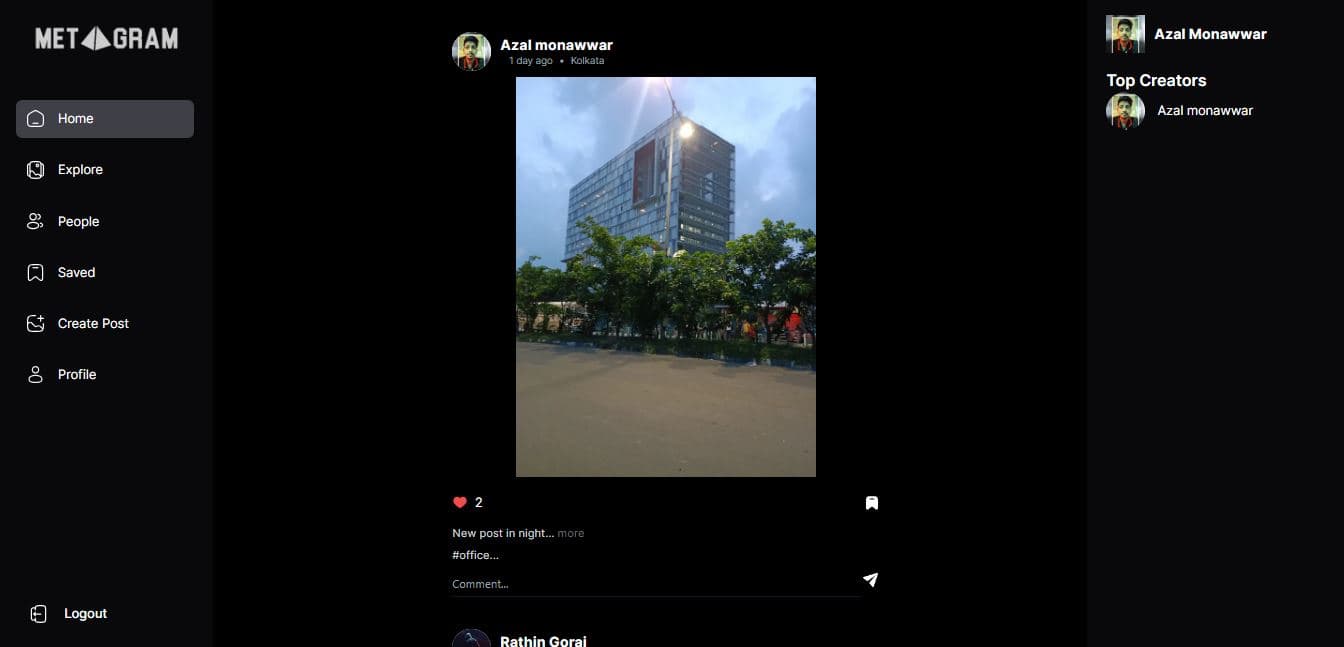Open the Profile section
The image size is (1344, 647).
coord(77,375)
